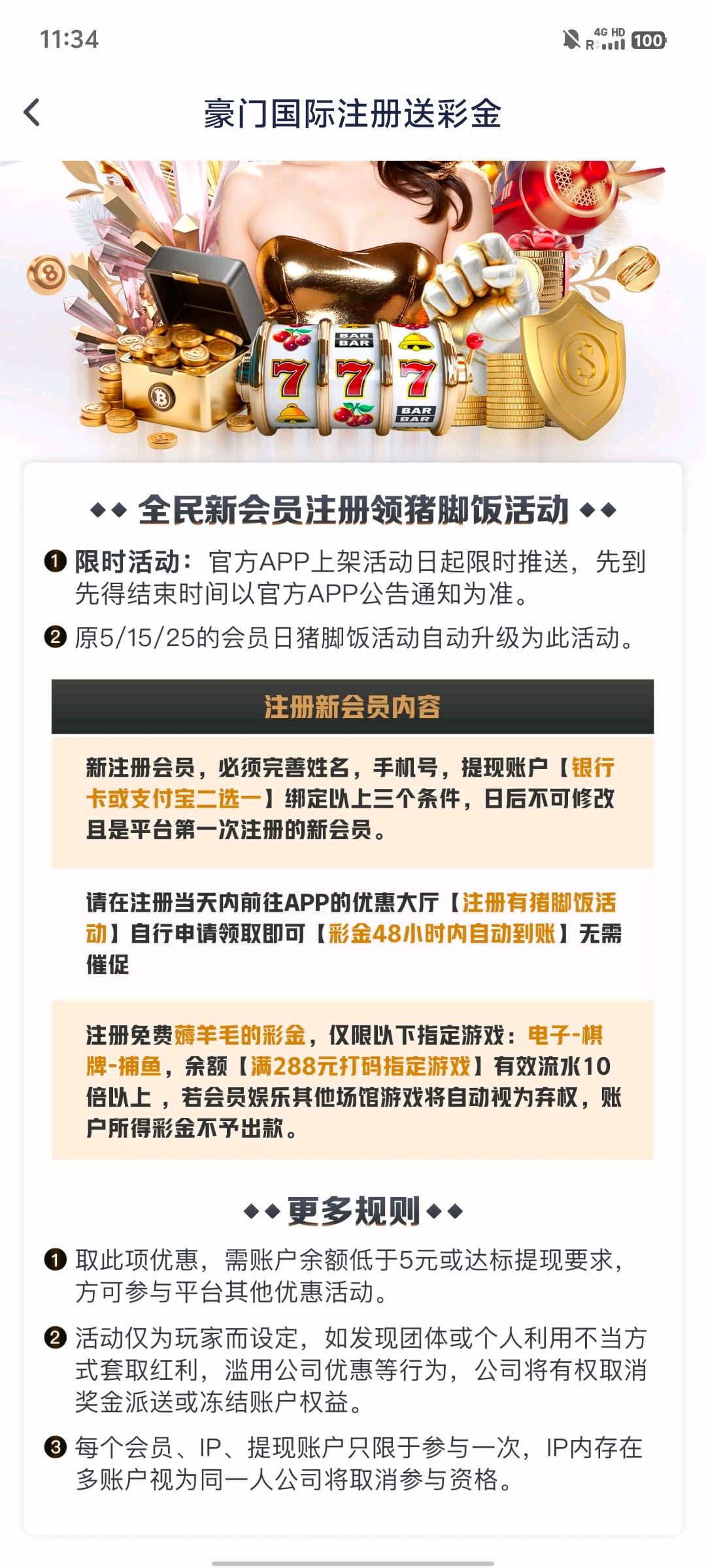Go back using the top-left arrow

click(x=32, y=112)
